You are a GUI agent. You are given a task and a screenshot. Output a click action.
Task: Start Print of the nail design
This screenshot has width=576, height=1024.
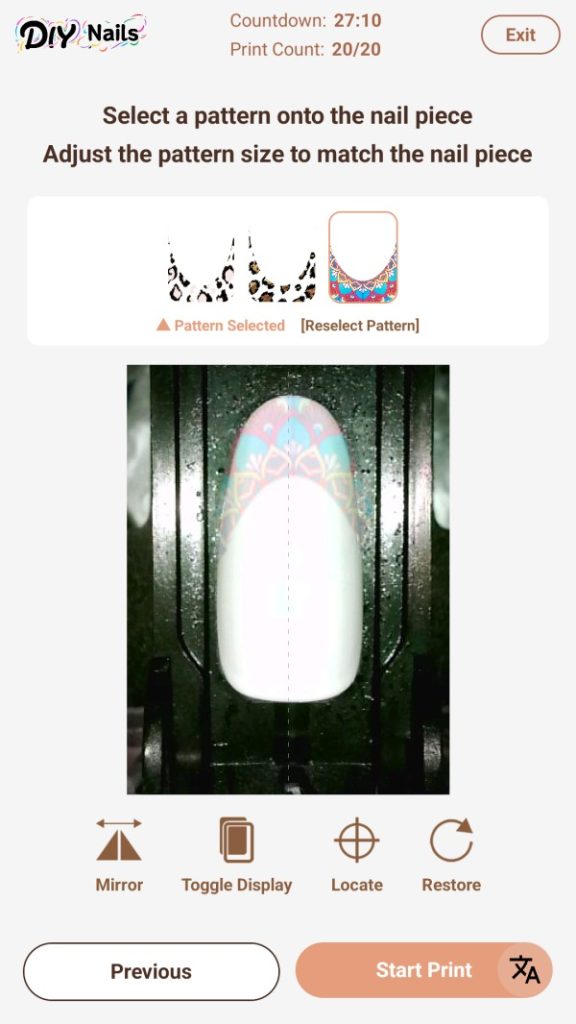[x=424, y=970]
